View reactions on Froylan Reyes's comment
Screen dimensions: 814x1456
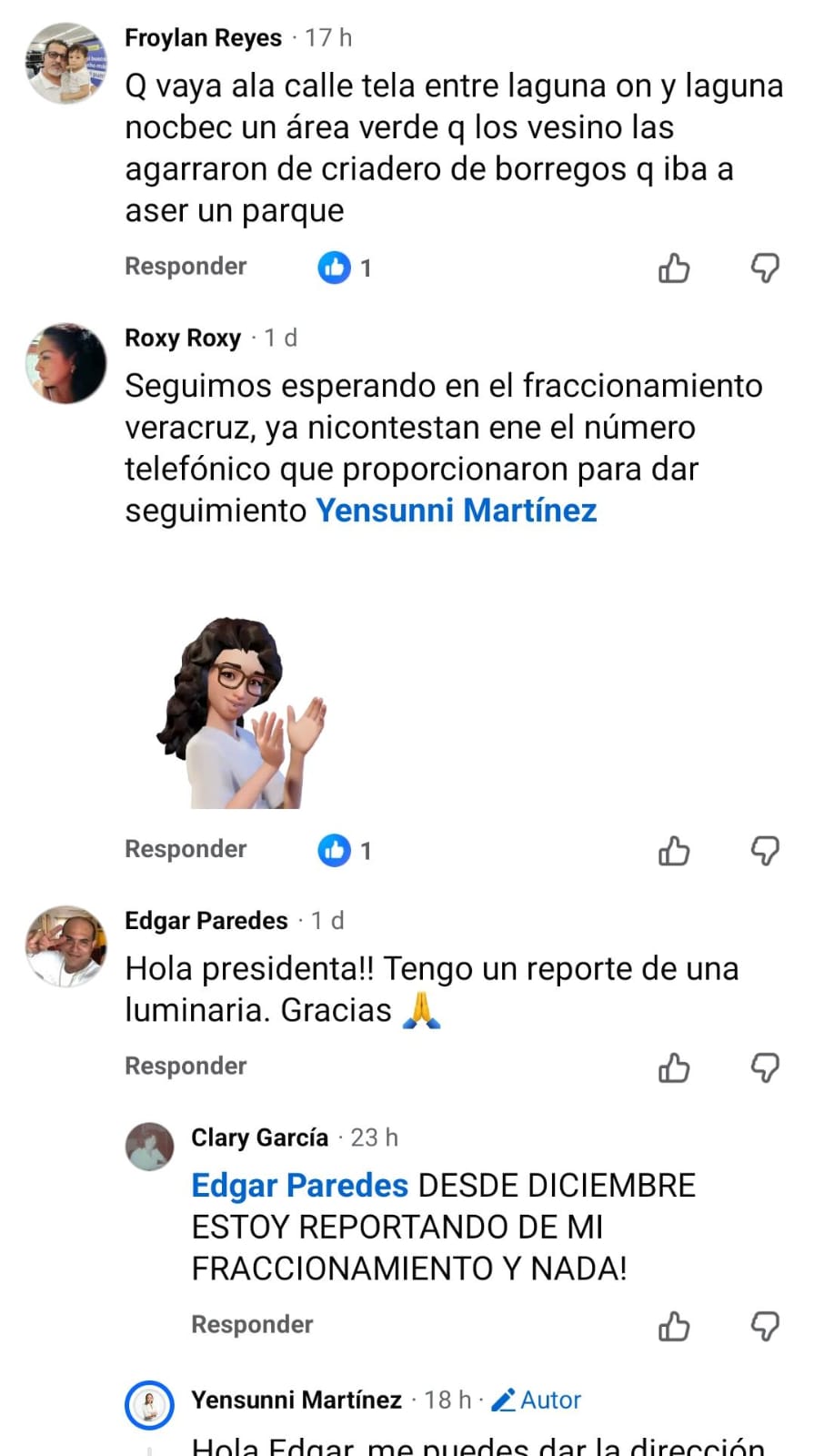[345, 268]
